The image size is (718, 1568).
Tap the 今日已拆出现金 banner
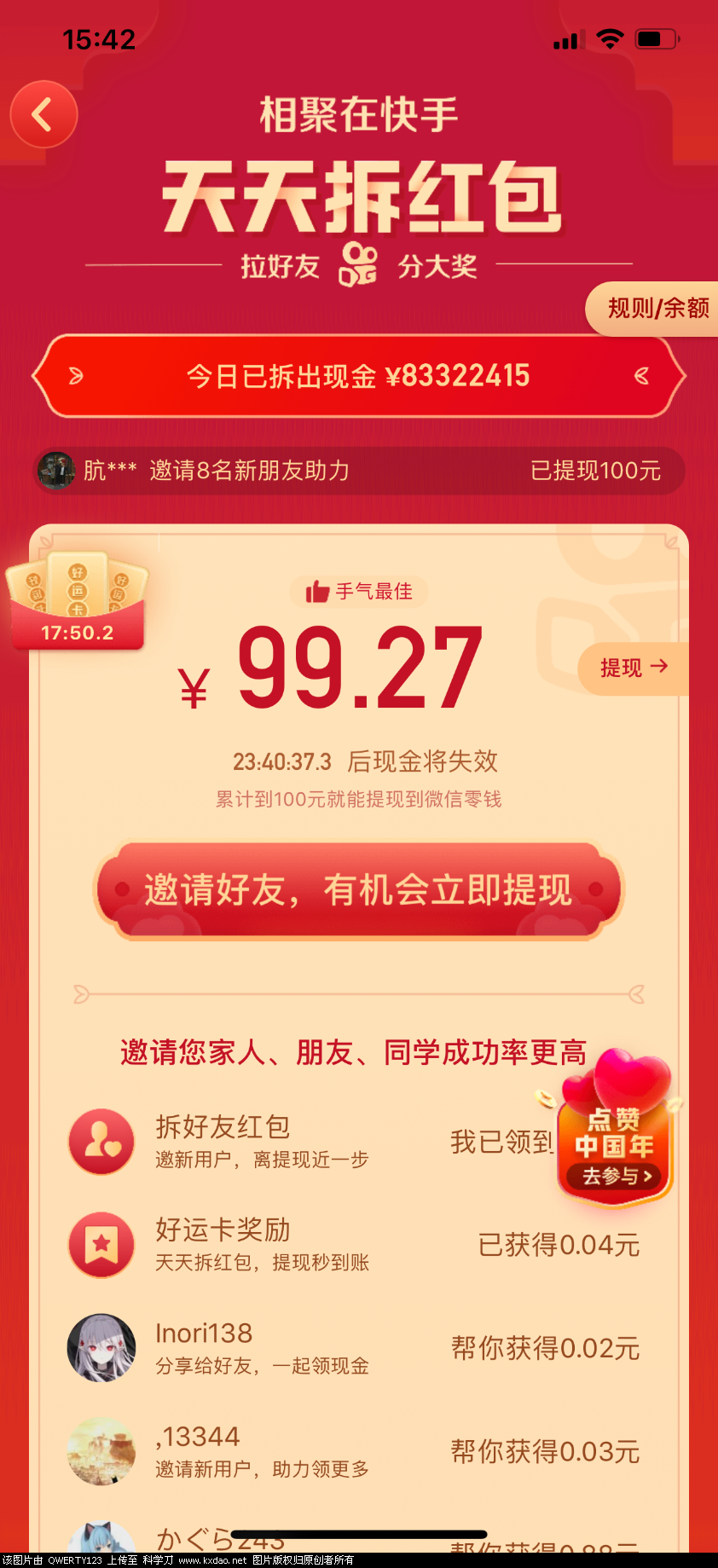358,376
